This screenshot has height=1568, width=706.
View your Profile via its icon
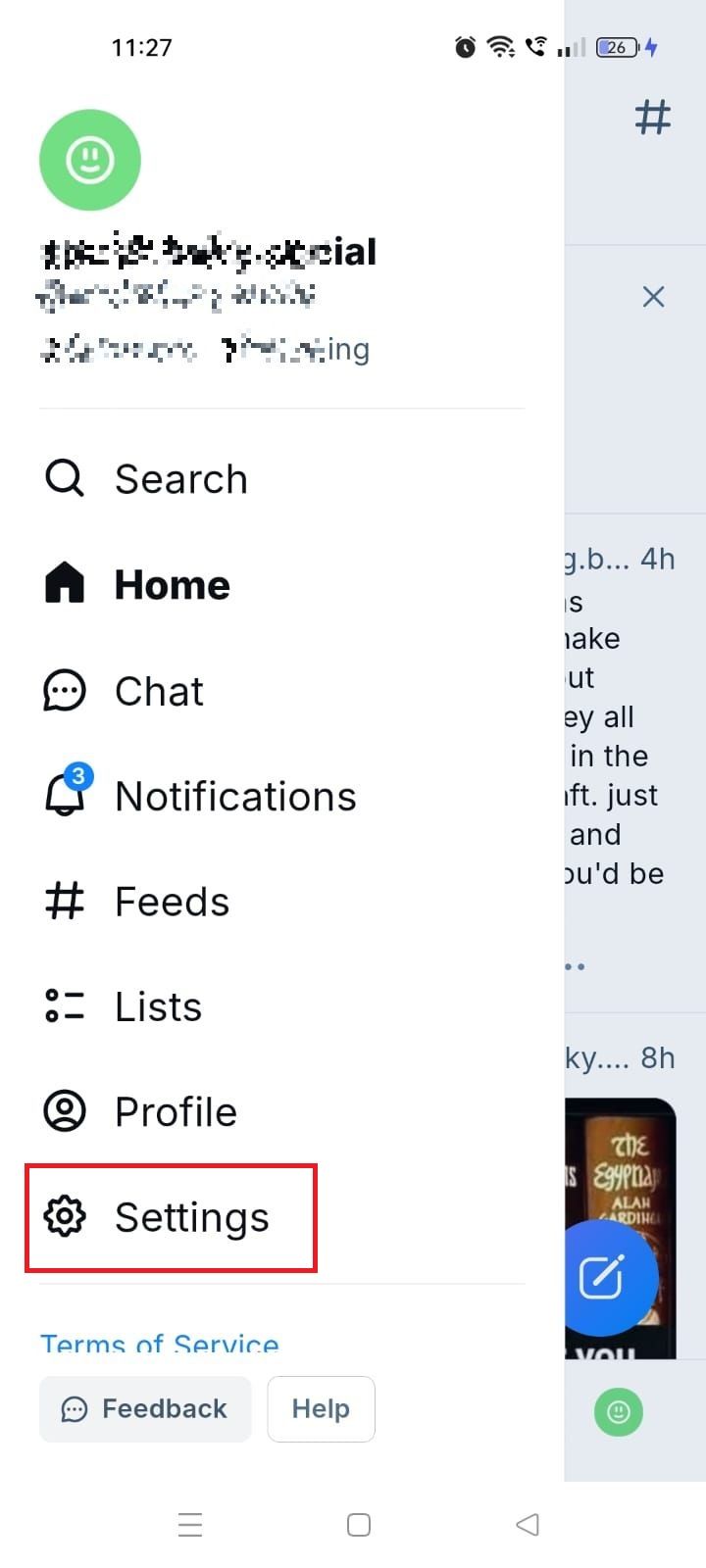tap(64, 1111)
